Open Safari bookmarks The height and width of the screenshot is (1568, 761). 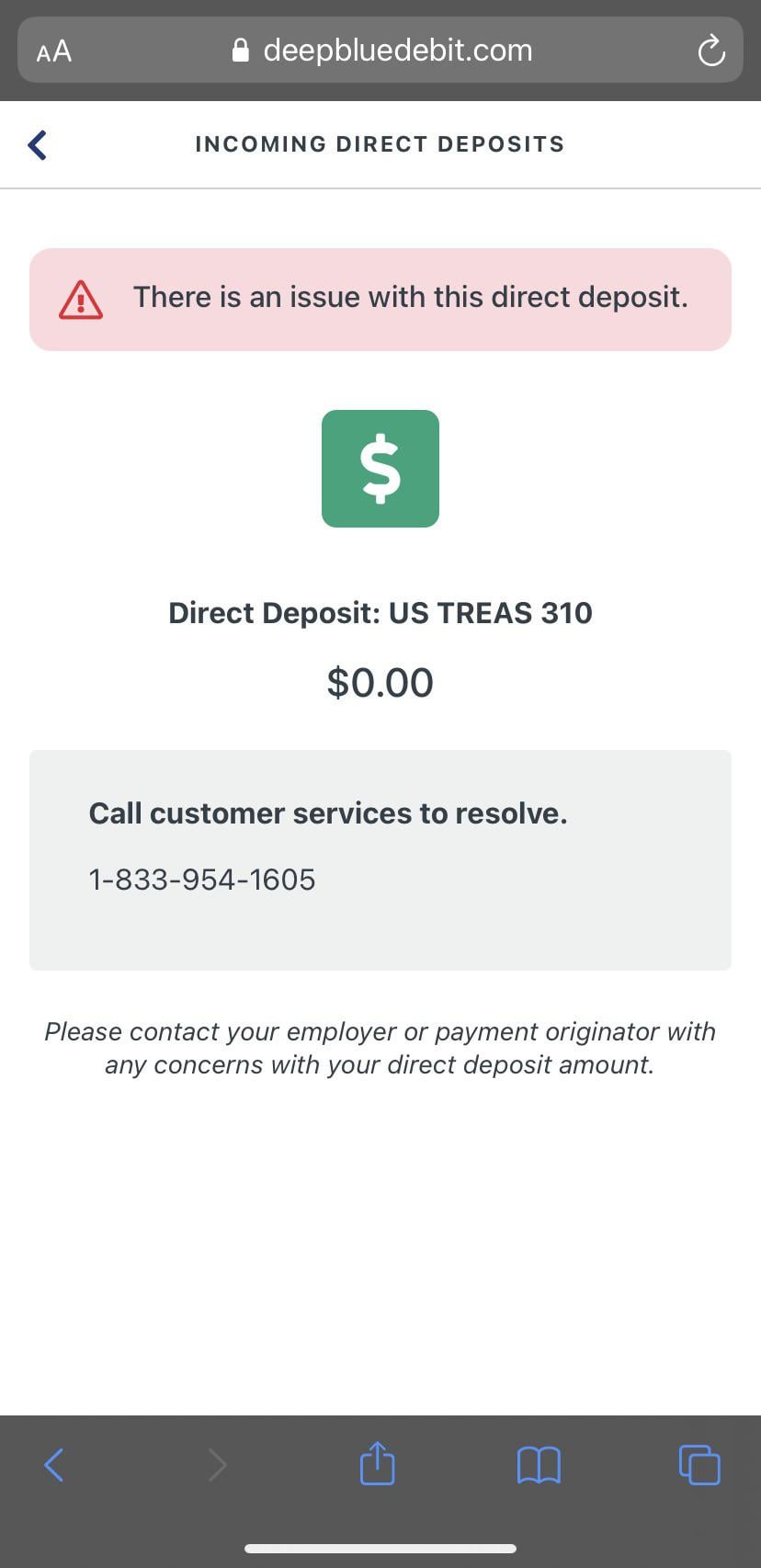pos(539,1464)
